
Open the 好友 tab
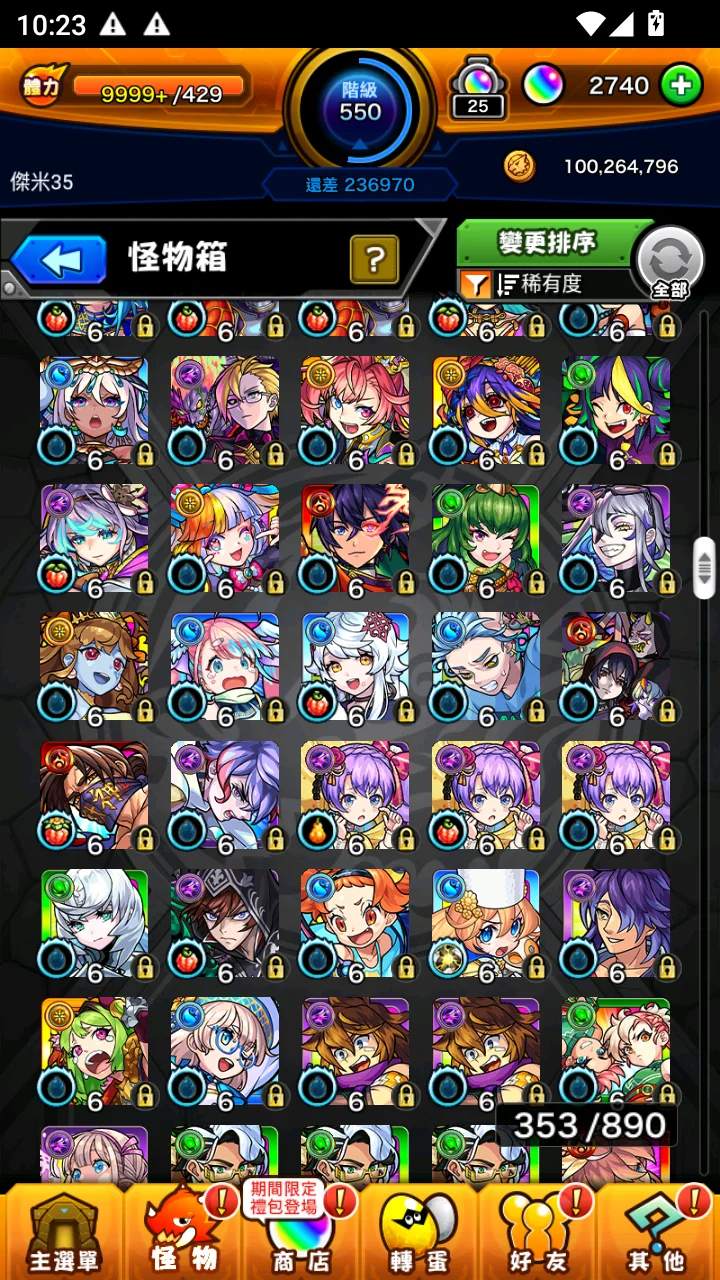pos(536,1232)
